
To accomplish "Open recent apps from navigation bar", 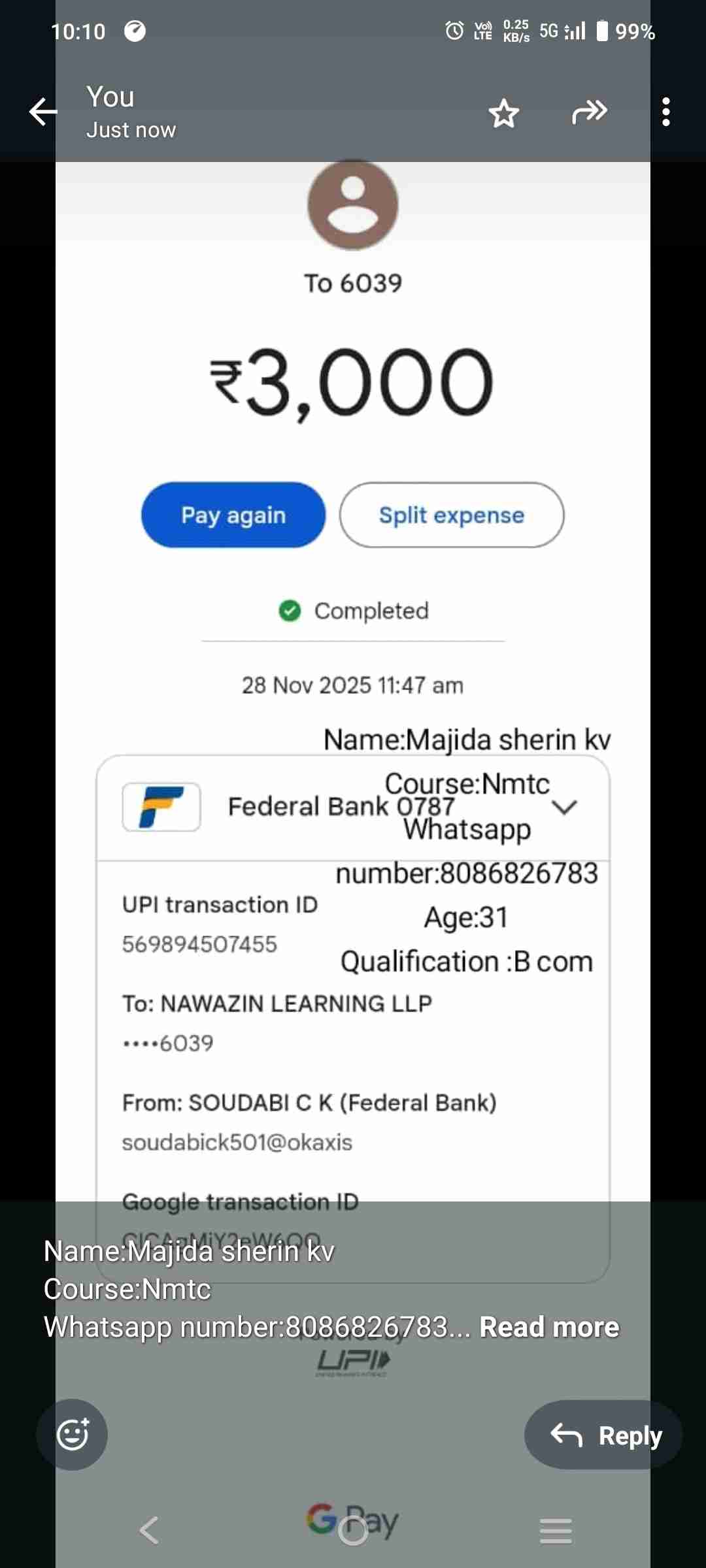I will [556, 1531].
